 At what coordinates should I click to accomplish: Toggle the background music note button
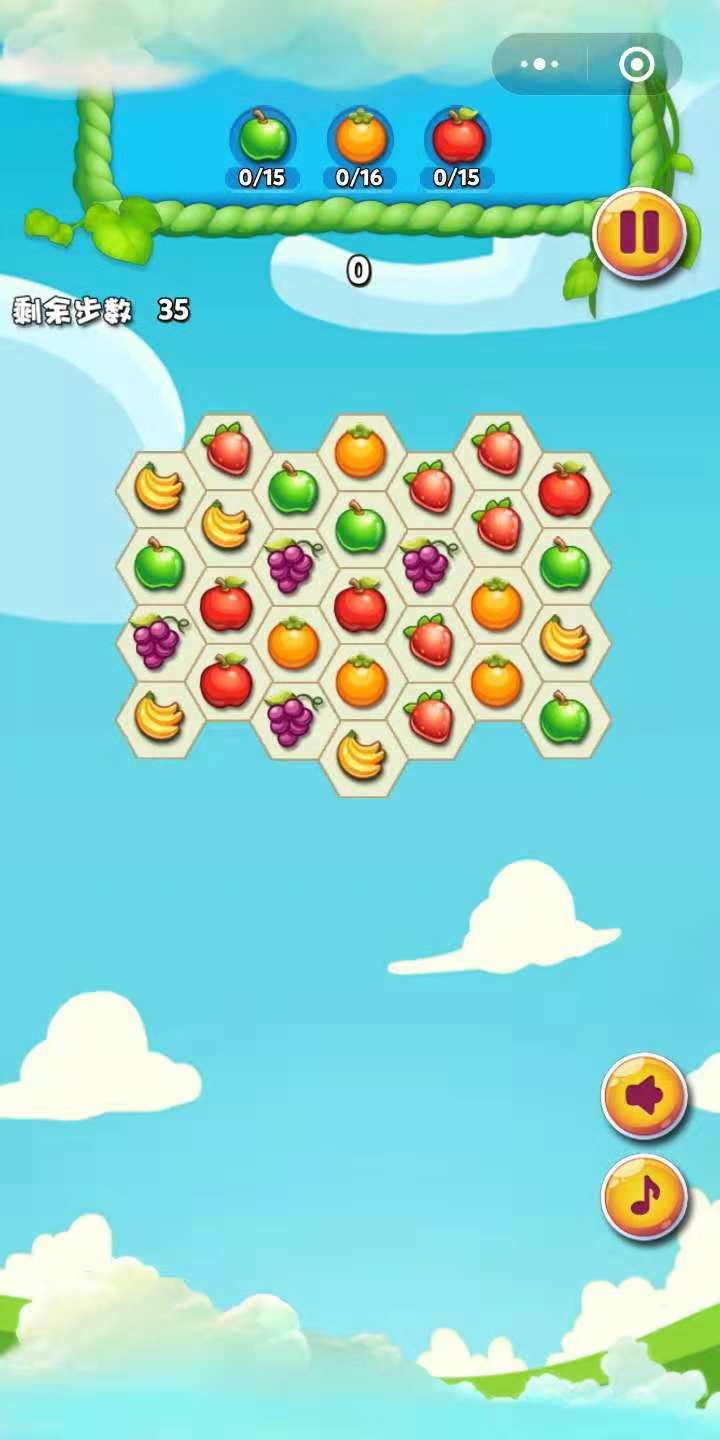point(644,1196)
